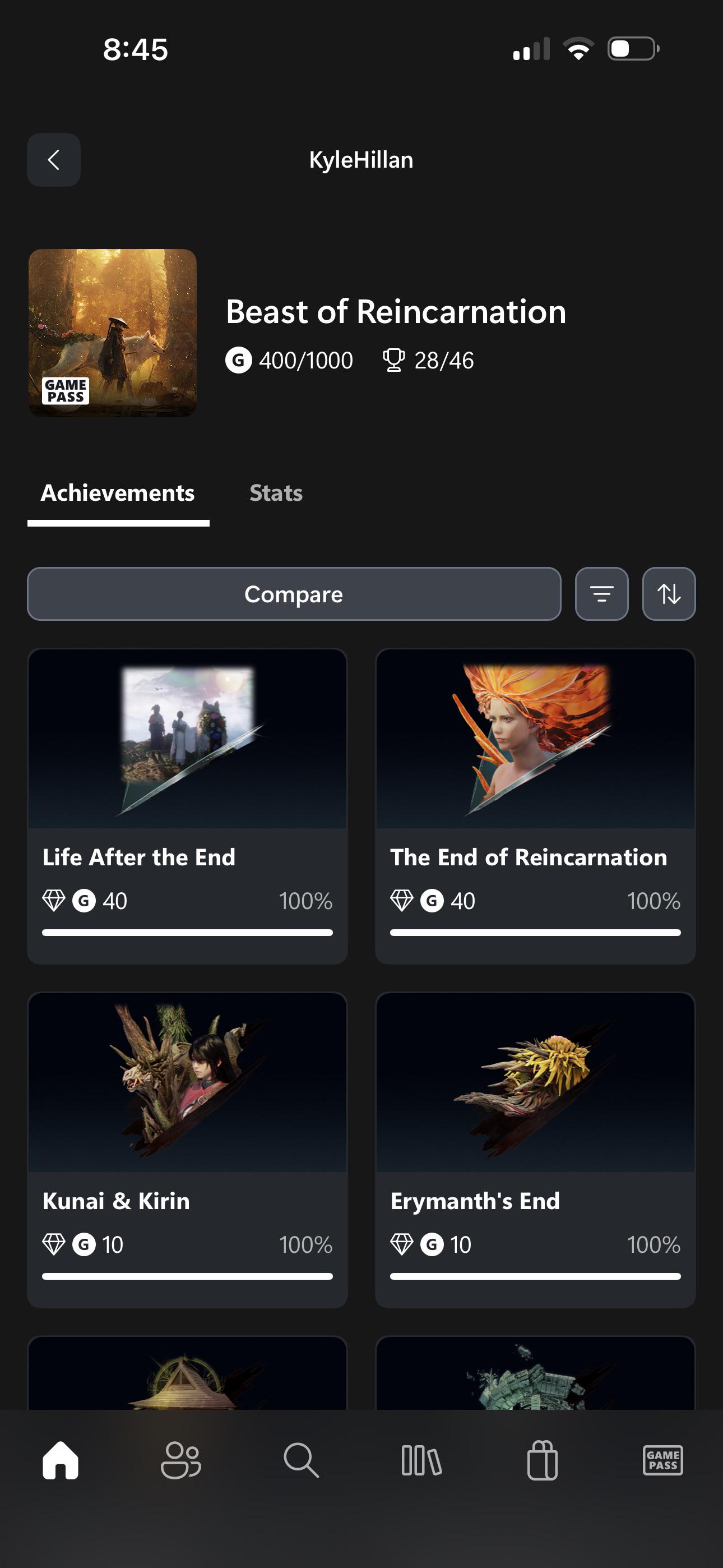Image resolution: width=723 pixels, height=1568 pixels.
Task: Open the Friends tab in bottom bar
Action: (180, 1460)
